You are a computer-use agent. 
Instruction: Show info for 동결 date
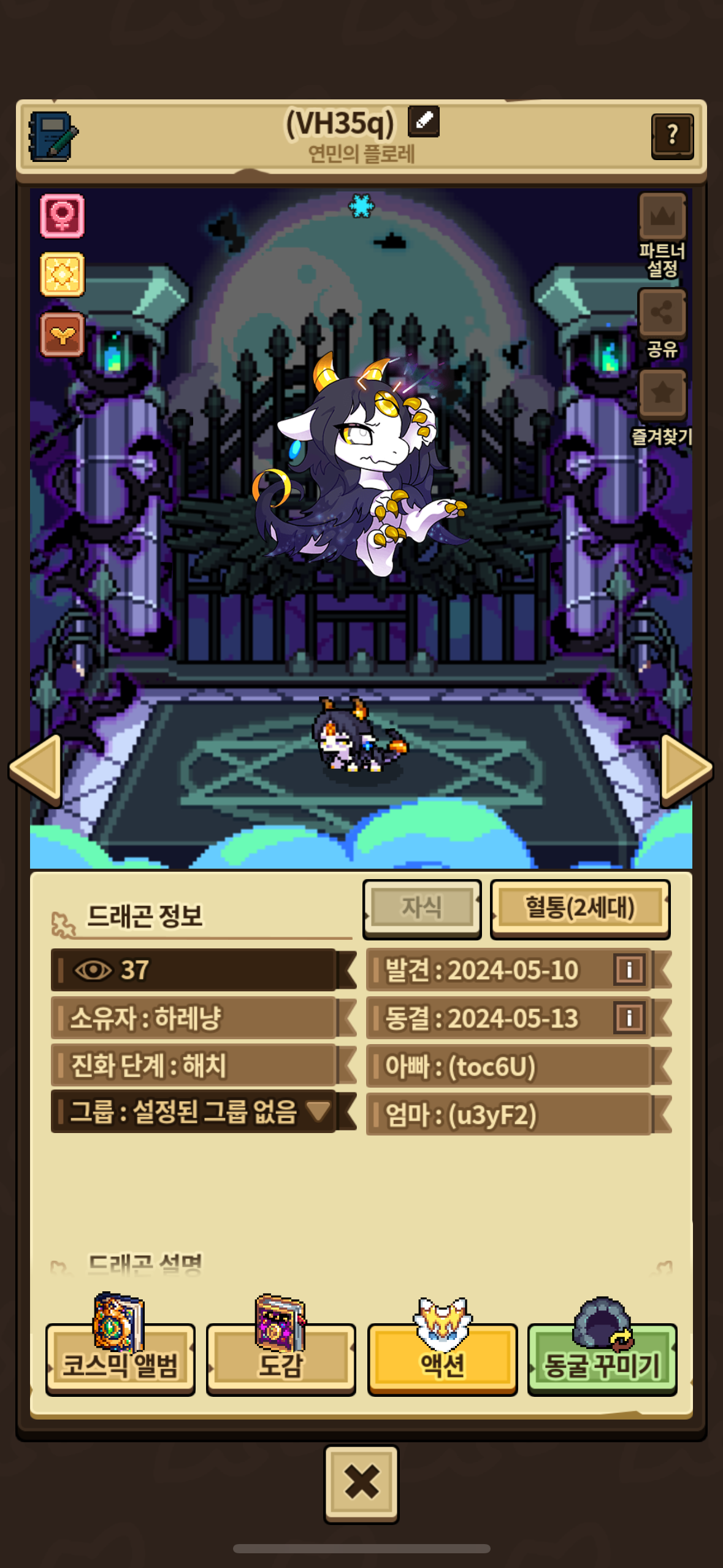point(629,1018)
